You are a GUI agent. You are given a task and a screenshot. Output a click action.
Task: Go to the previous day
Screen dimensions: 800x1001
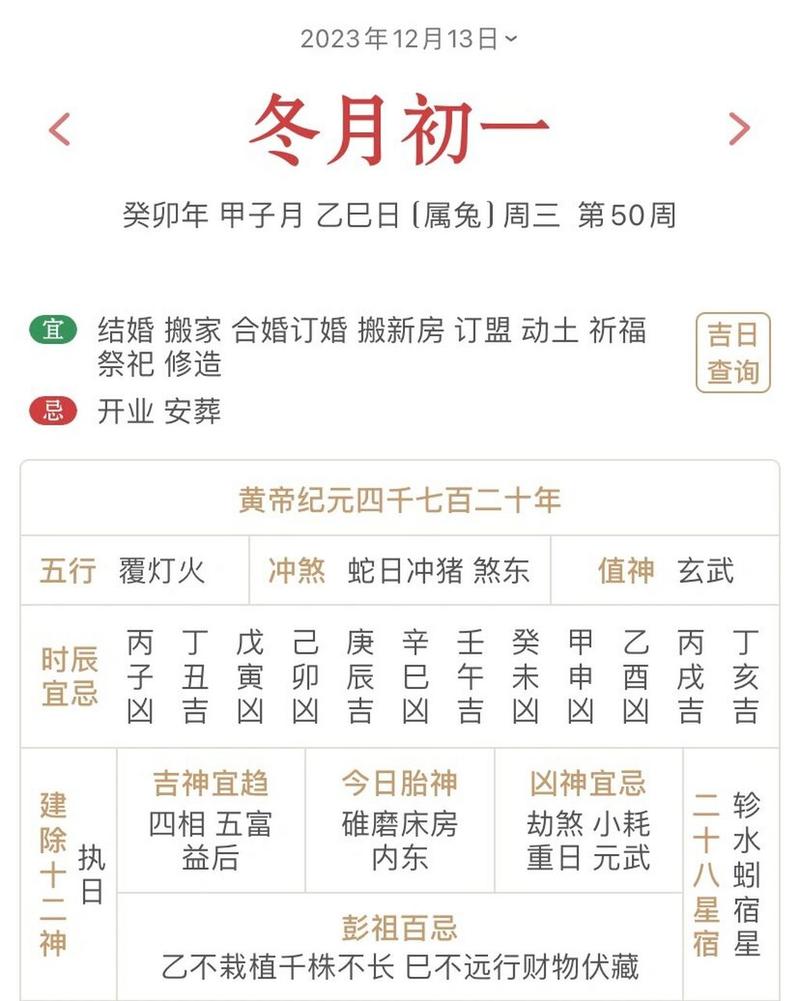pyautogui.click(x=60, y=129)
